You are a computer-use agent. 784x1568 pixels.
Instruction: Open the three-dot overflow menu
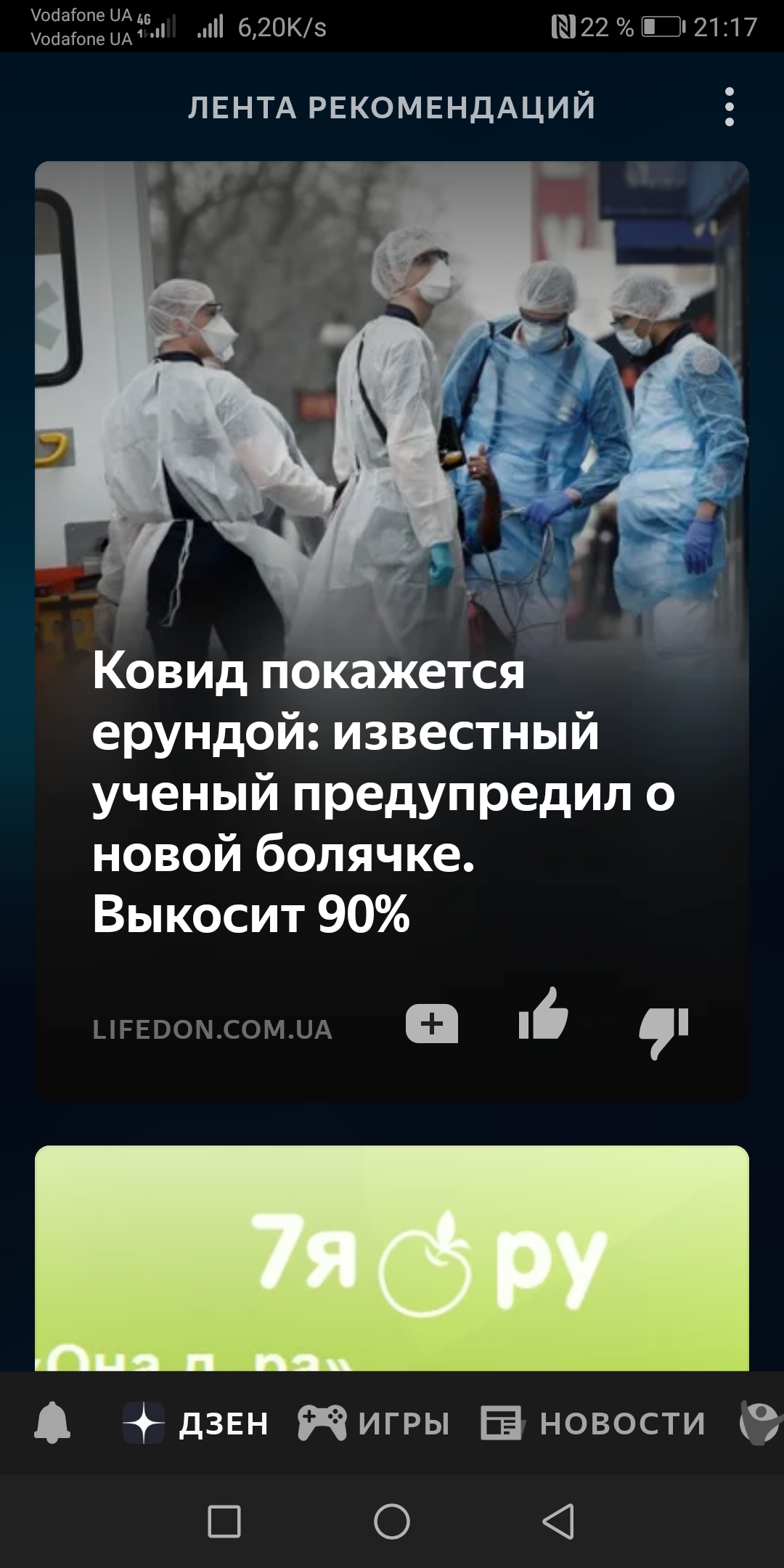tap(729, 107)
